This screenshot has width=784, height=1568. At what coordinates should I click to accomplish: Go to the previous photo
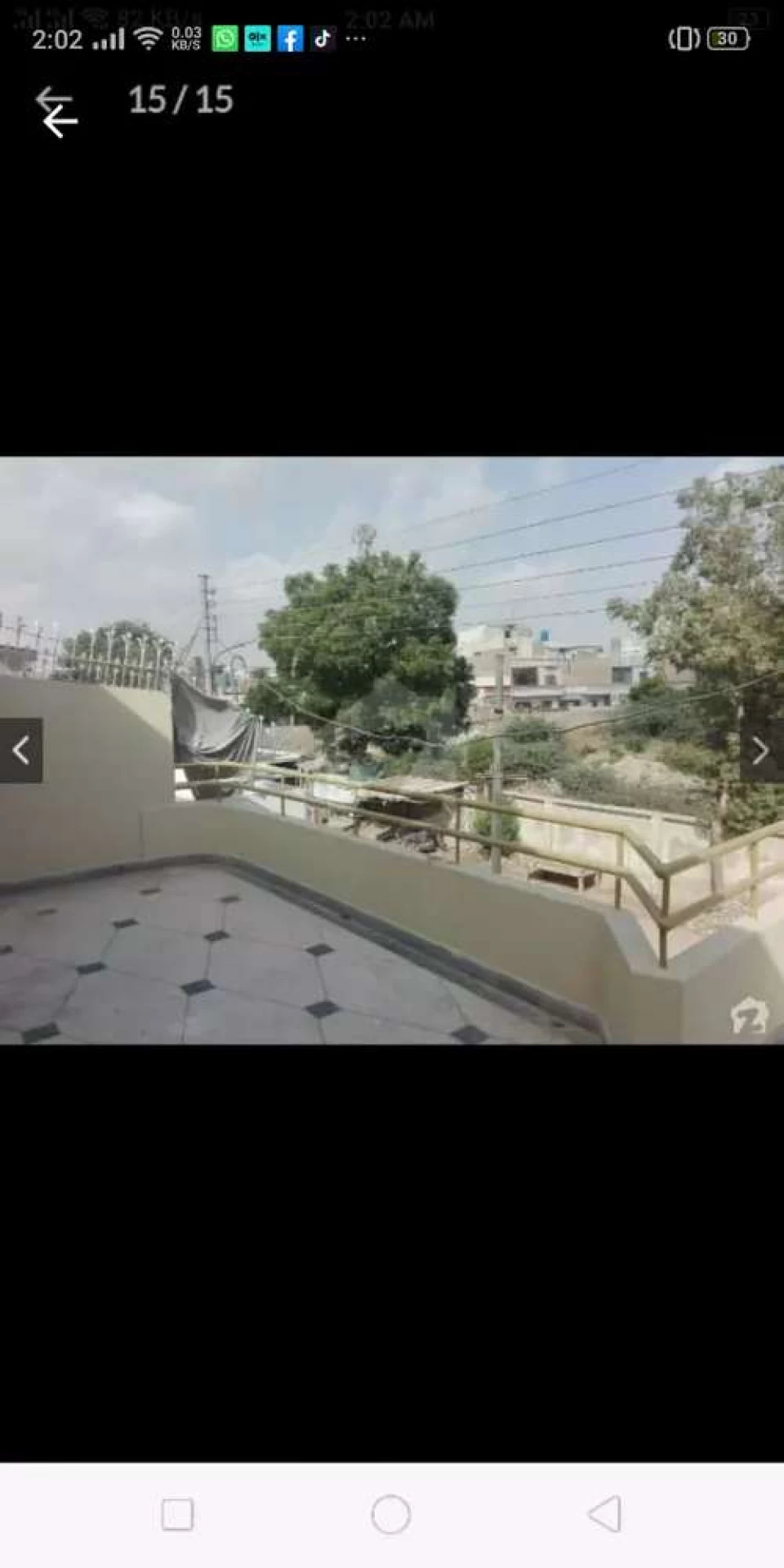pos(21,751)
